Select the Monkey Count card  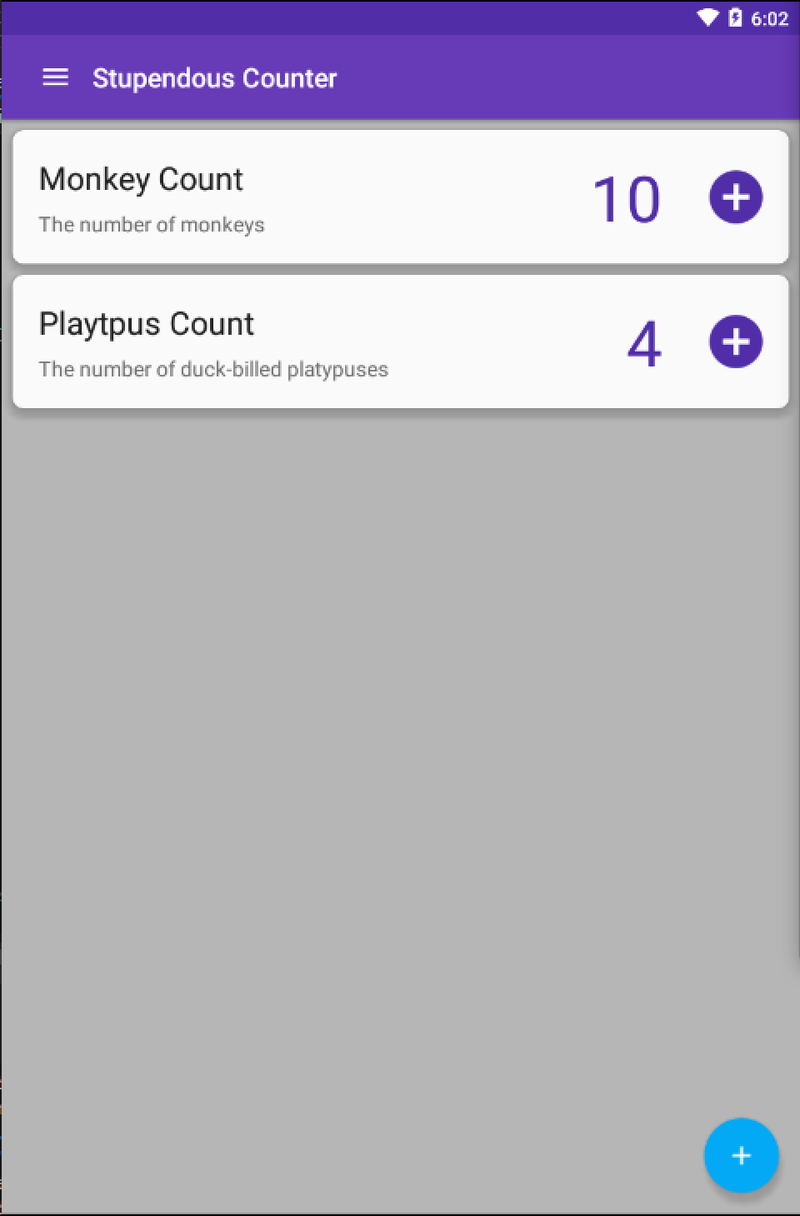[400, 196]
